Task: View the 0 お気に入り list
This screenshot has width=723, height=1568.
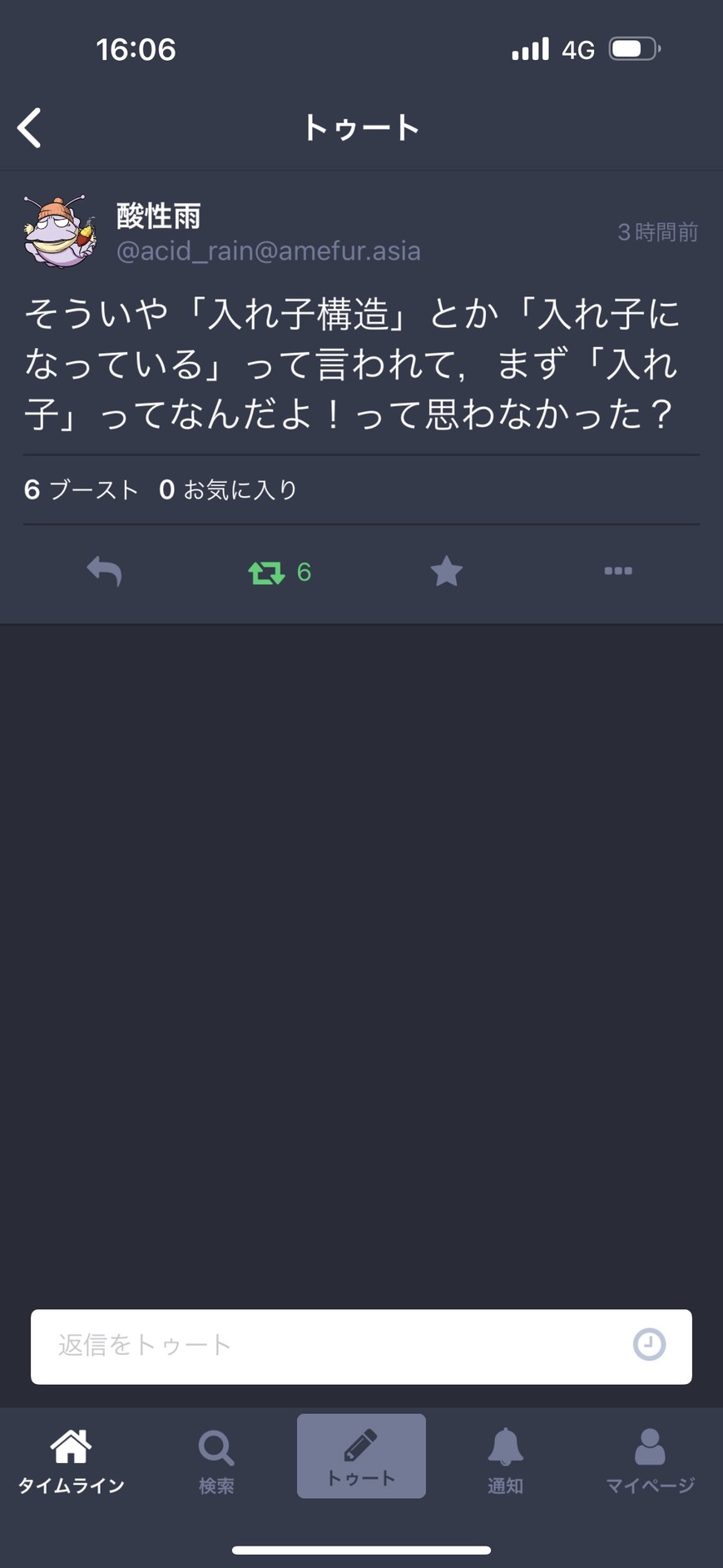Action: point(228,489)
